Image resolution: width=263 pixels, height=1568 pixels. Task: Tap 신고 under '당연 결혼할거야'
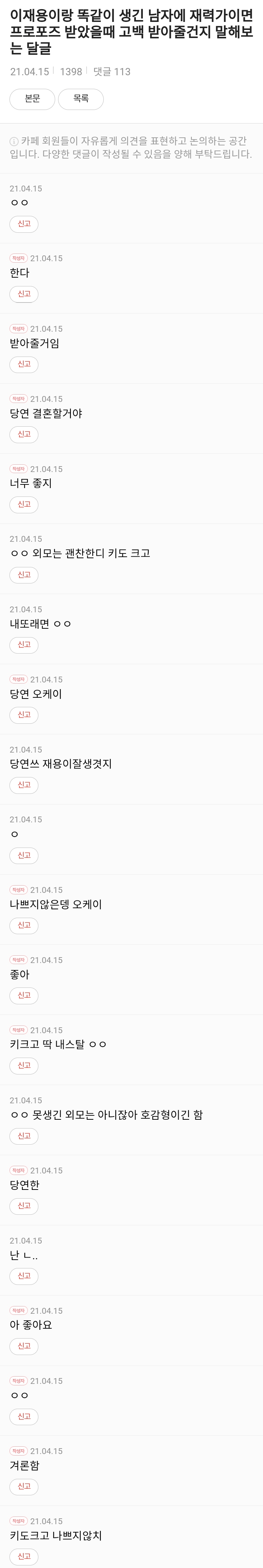24,434
